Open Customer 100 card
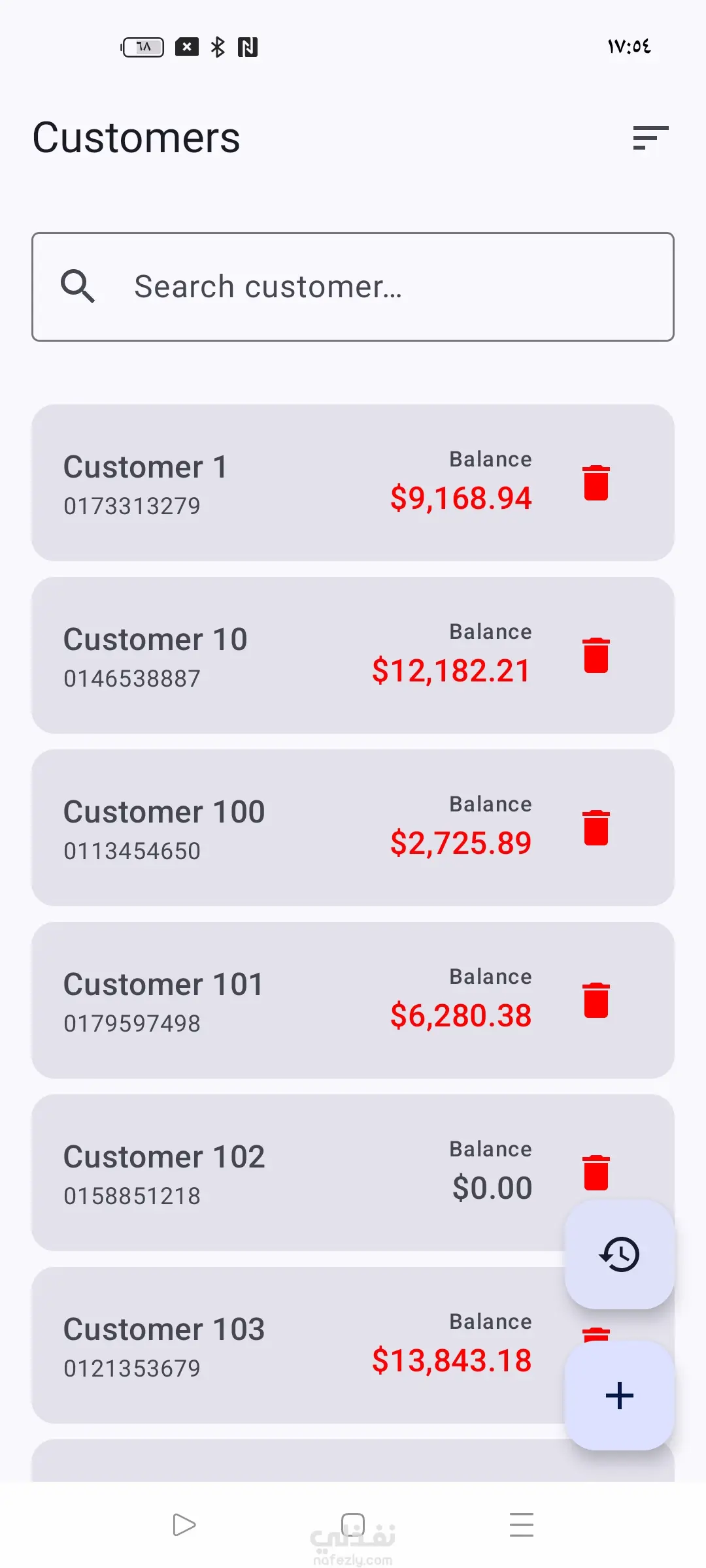This screenshot has height=1568, width=706. tap(353, 828)
